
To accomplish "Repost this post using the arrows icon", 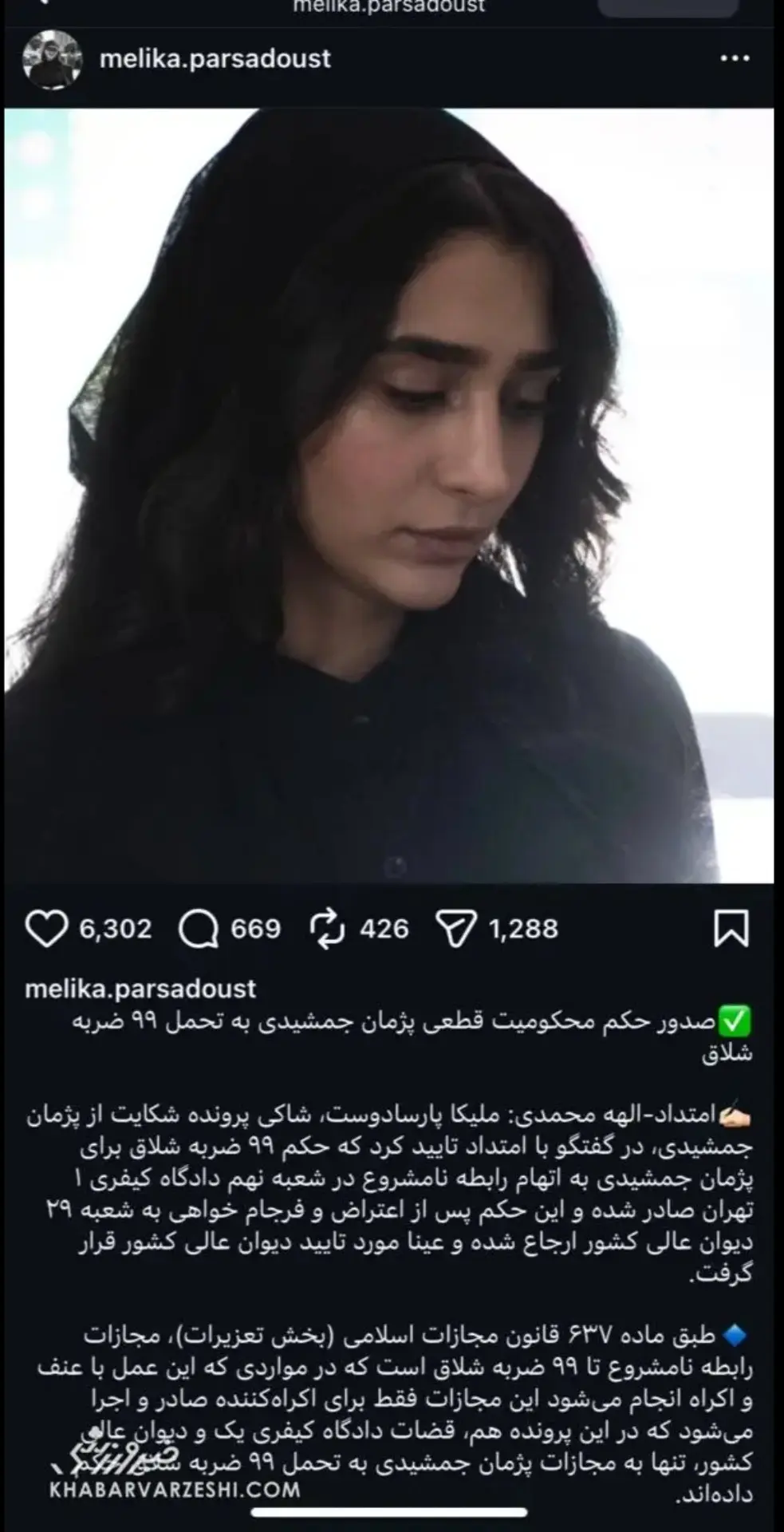I will (327, 929).
